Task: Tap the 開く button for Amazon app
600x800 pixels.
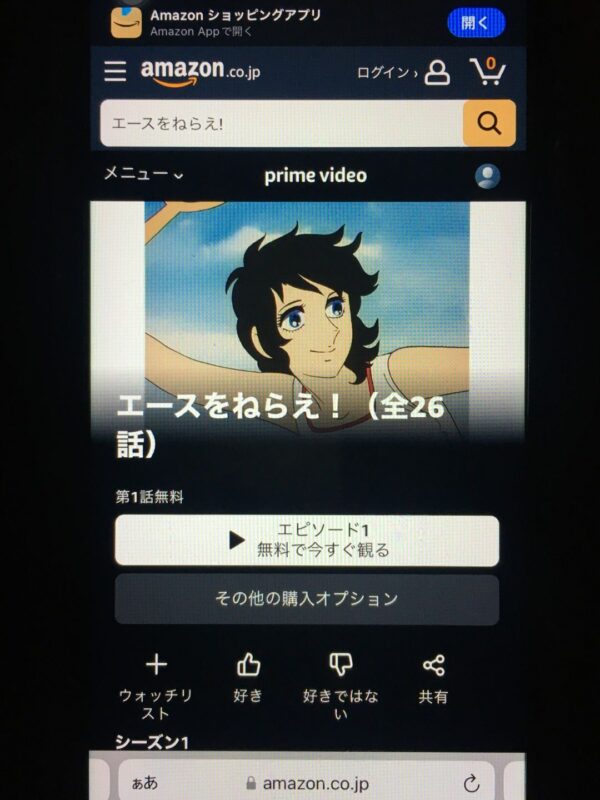Action: pos(476,22)
